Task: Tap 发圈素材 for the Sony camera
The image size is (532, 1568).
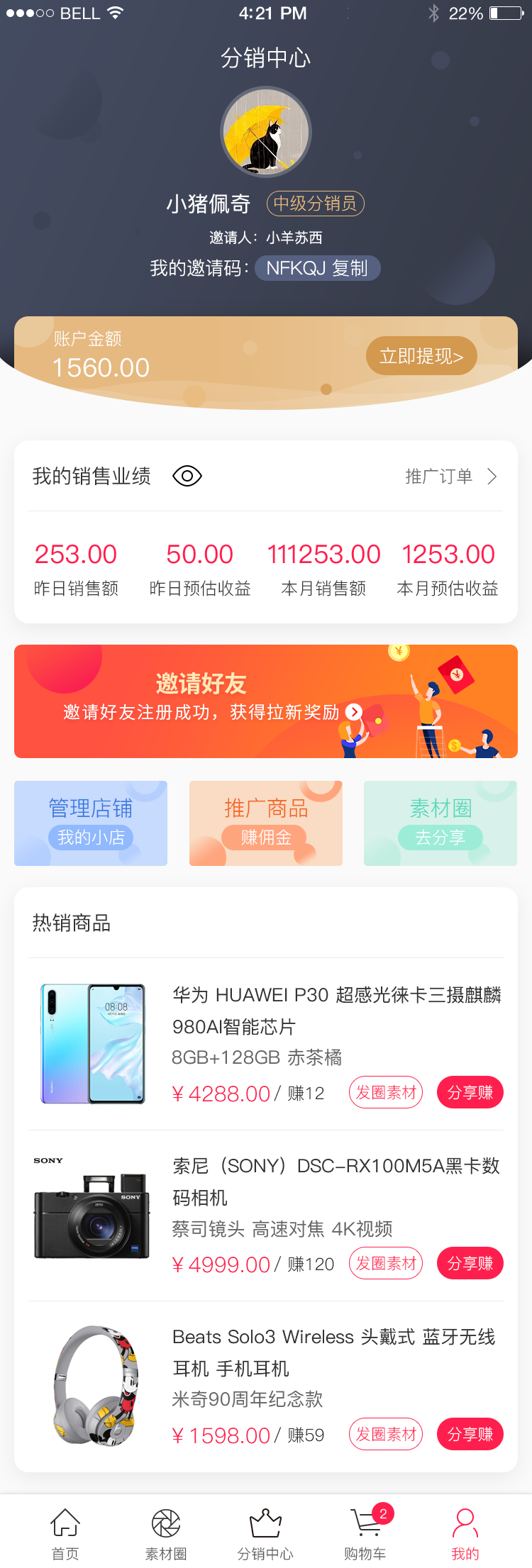Action: pyautogui.click(x=386, y=1263)
